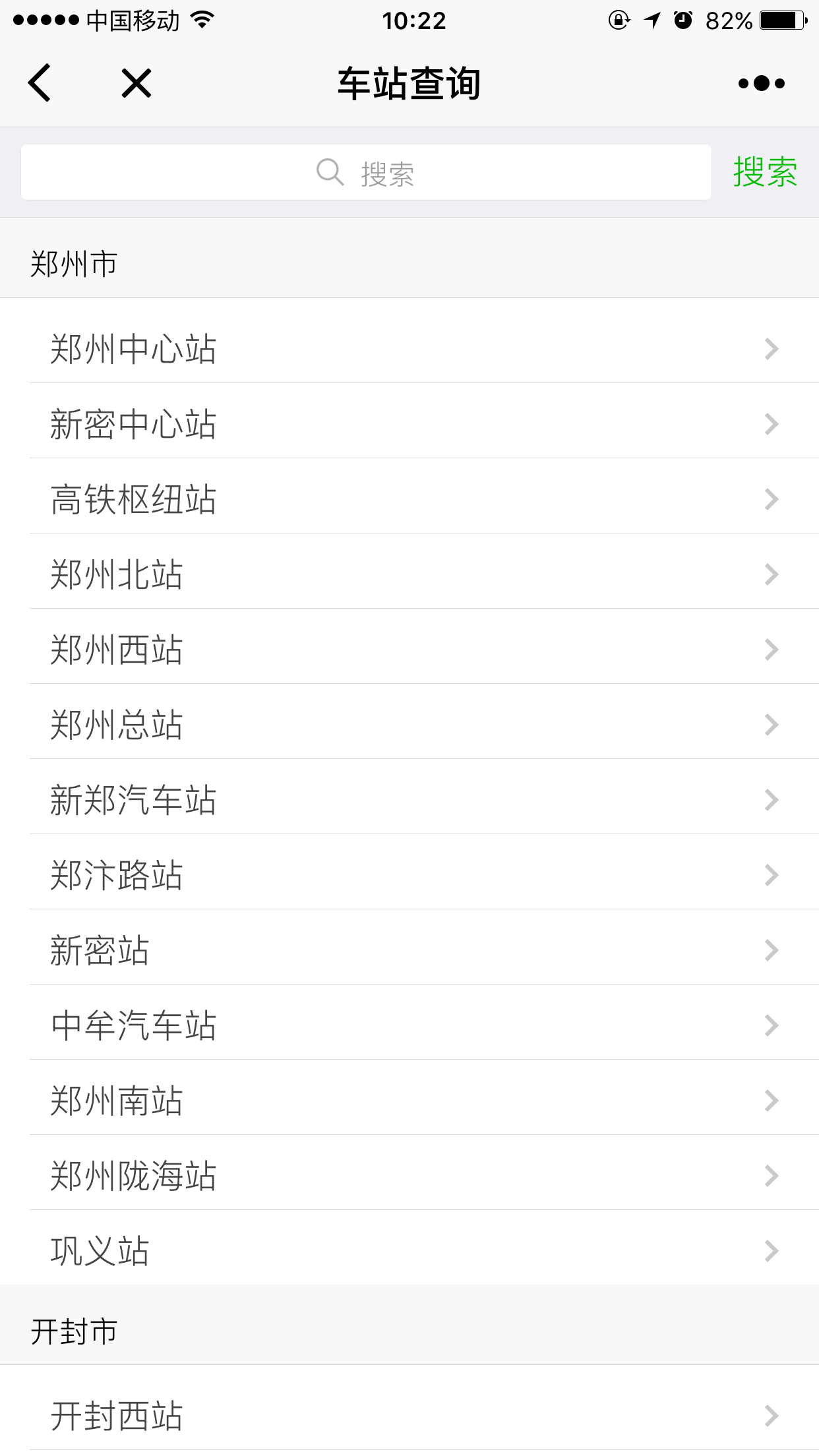Tap the green 搜索 button
The width and height of the screenshot is (819, 1456).
766,172
